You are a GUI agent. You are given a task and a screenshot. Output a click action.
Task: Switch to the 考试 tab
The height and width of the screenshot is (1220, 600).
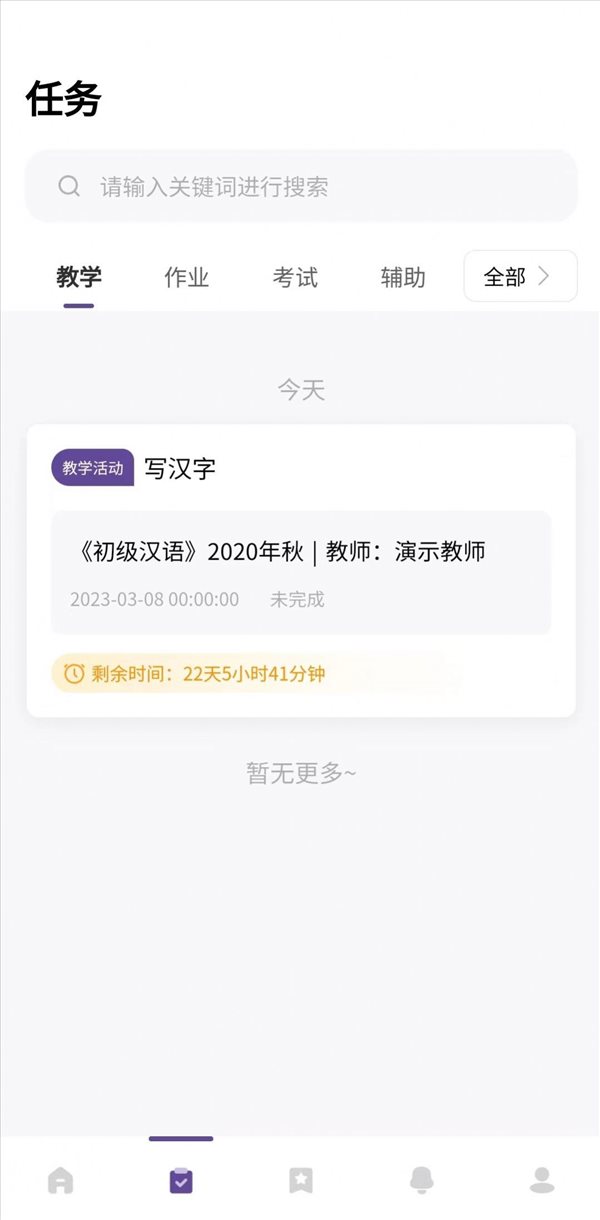295,277
